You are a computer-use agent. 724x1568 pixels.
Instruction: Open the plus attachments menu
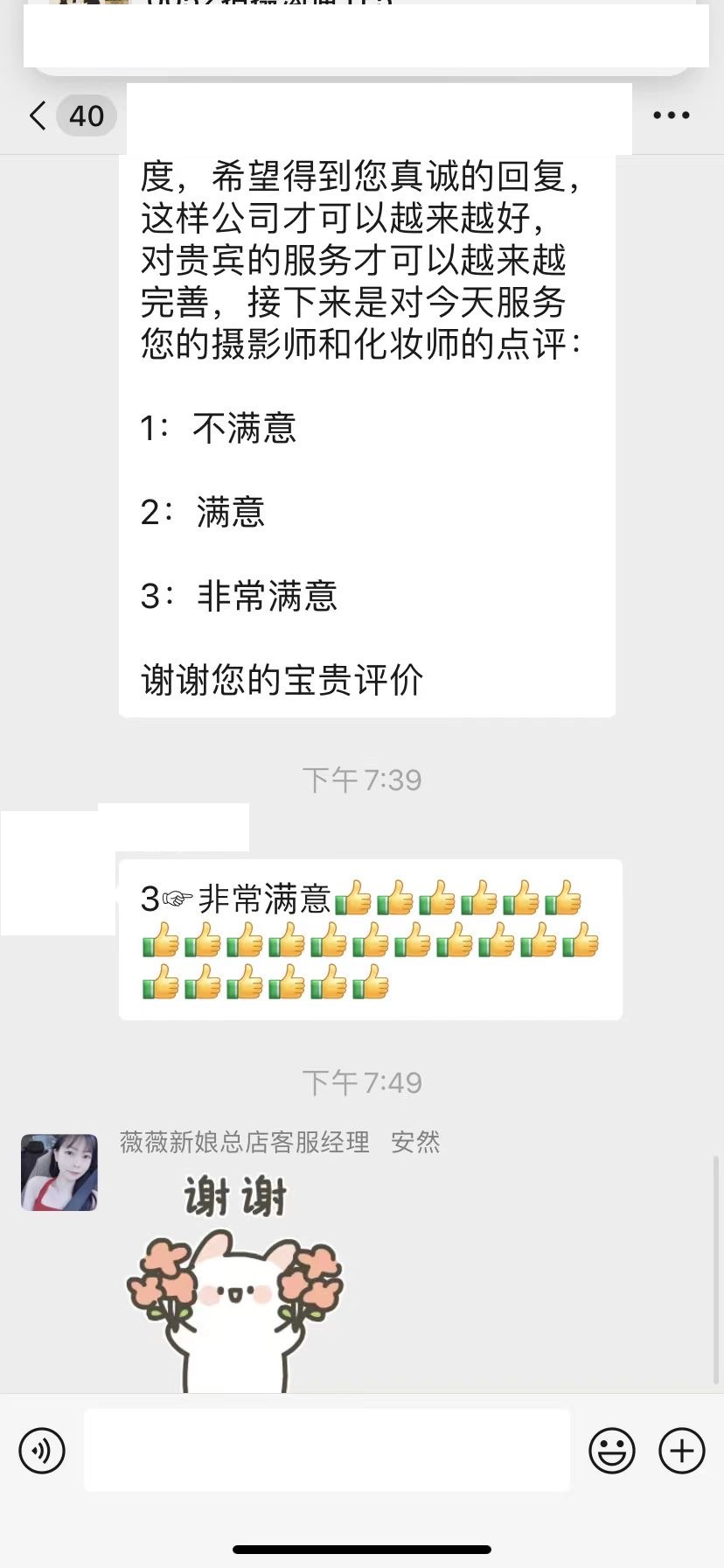point(682,1451)
